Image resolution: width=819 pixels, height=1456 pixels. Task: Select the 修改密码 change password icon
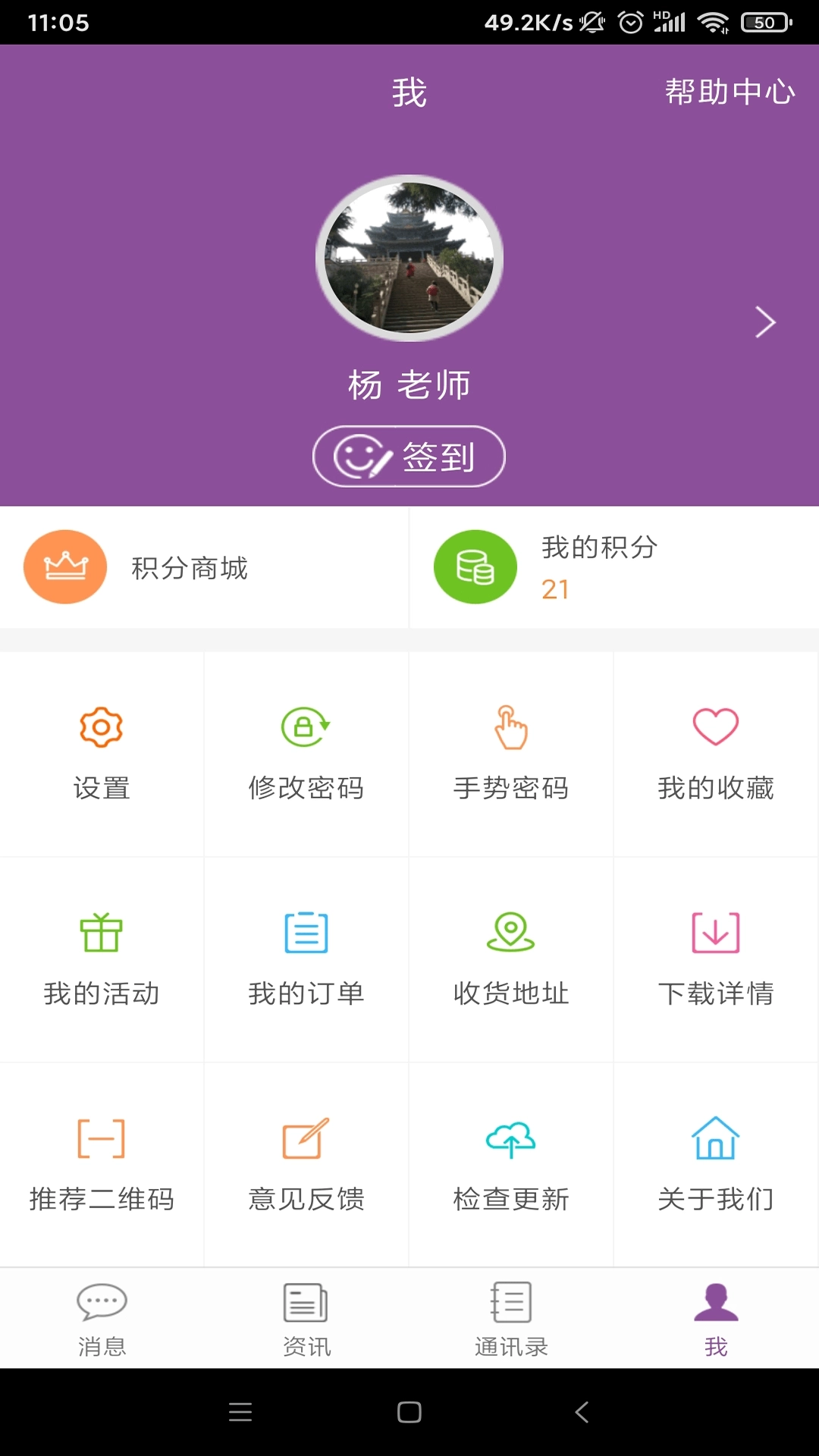[x=306, y=726]
